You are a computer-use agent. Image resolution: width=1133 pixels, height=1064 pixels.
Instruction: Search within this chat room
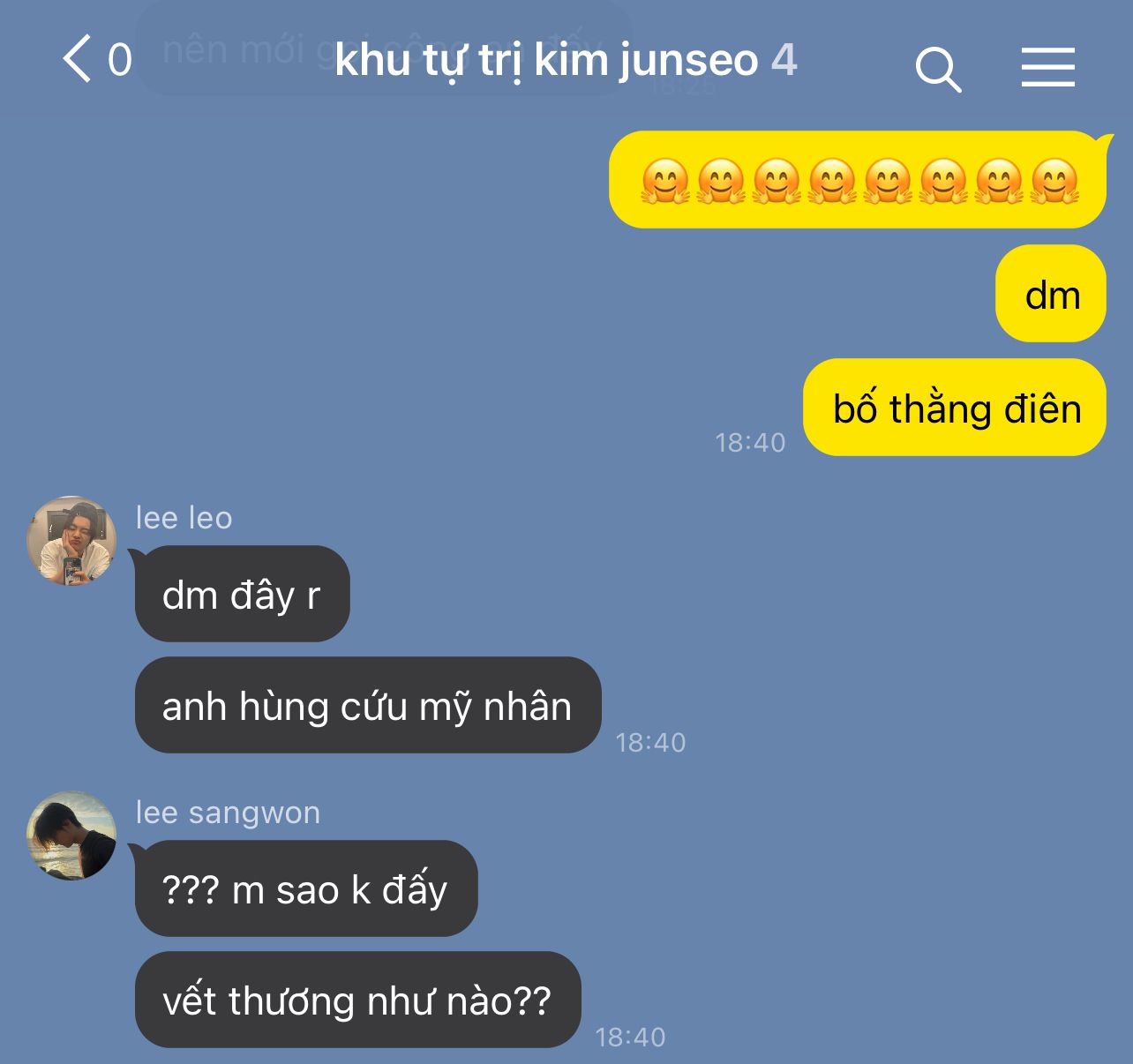[937, 69]
